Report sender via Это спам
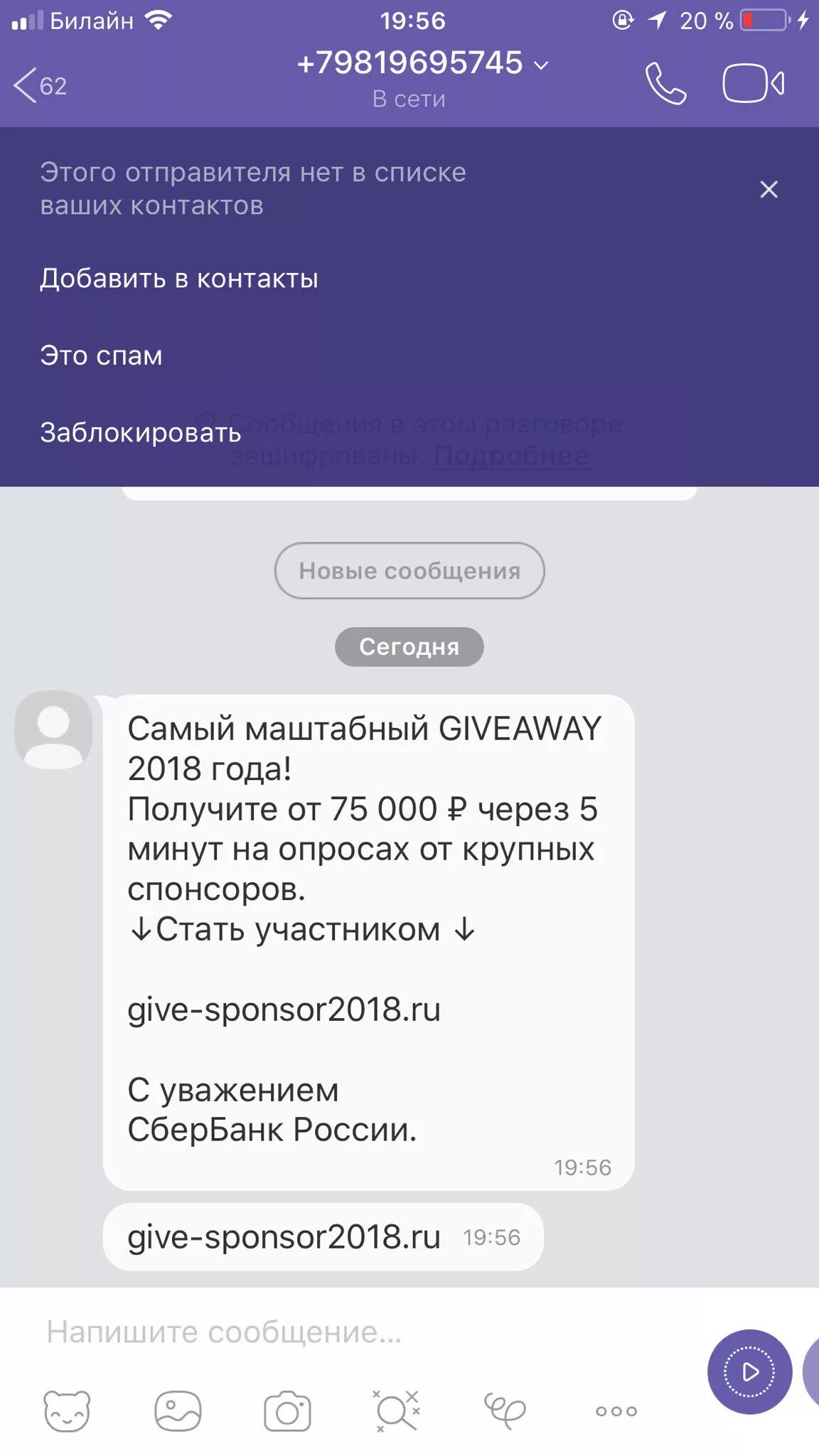 point(101,355)
